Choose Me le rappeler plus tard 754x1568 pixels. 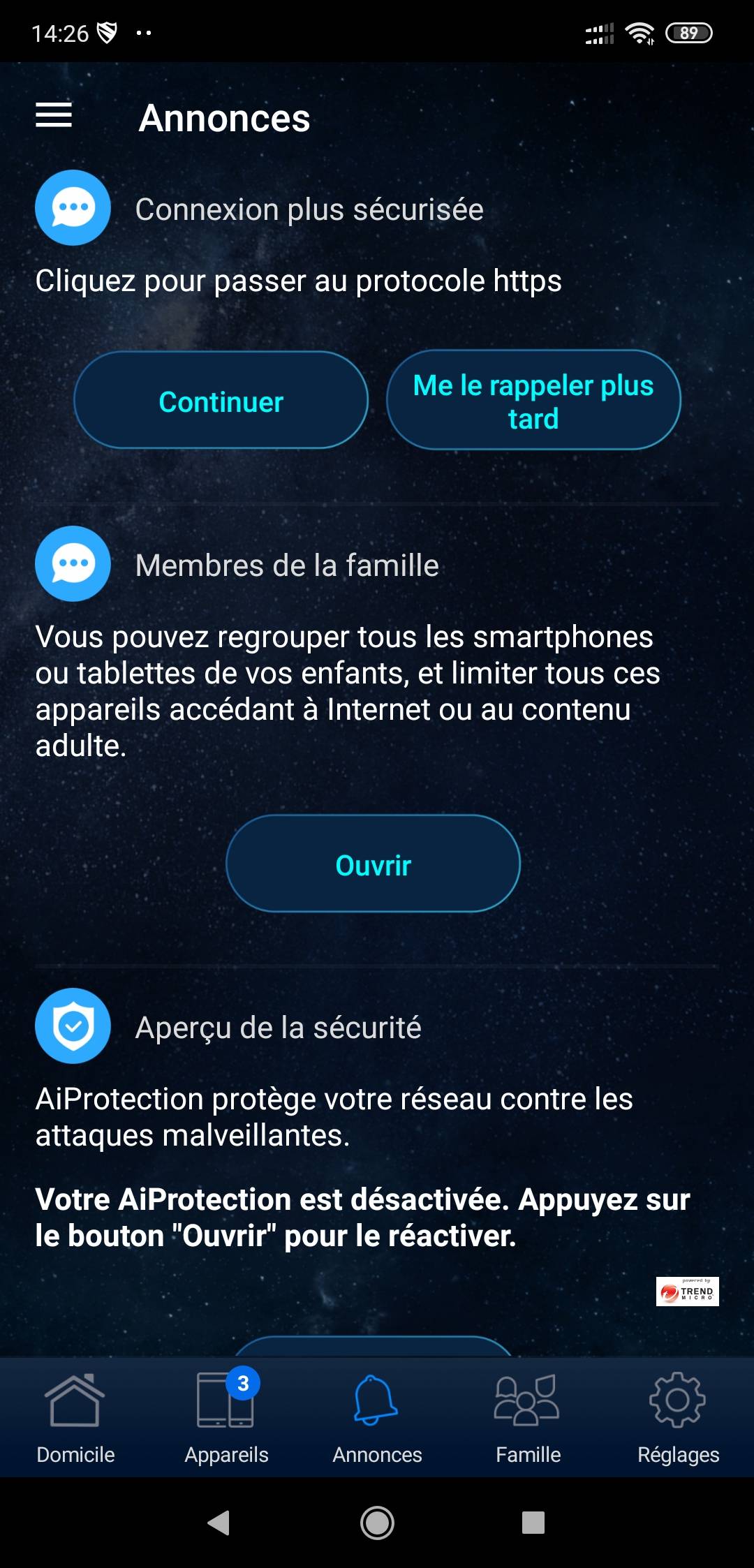point(533,400)
